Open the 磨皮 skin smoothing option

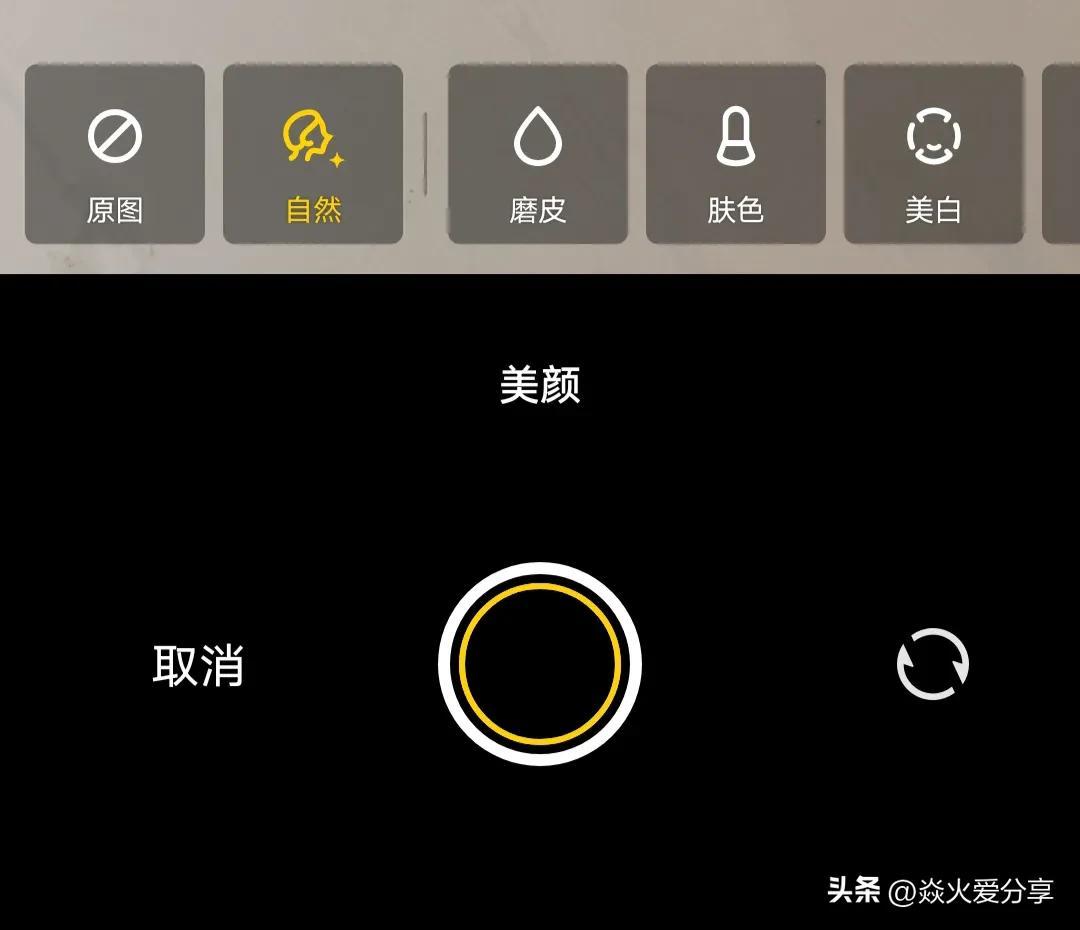pyautogui.click(x=538, y=155)
